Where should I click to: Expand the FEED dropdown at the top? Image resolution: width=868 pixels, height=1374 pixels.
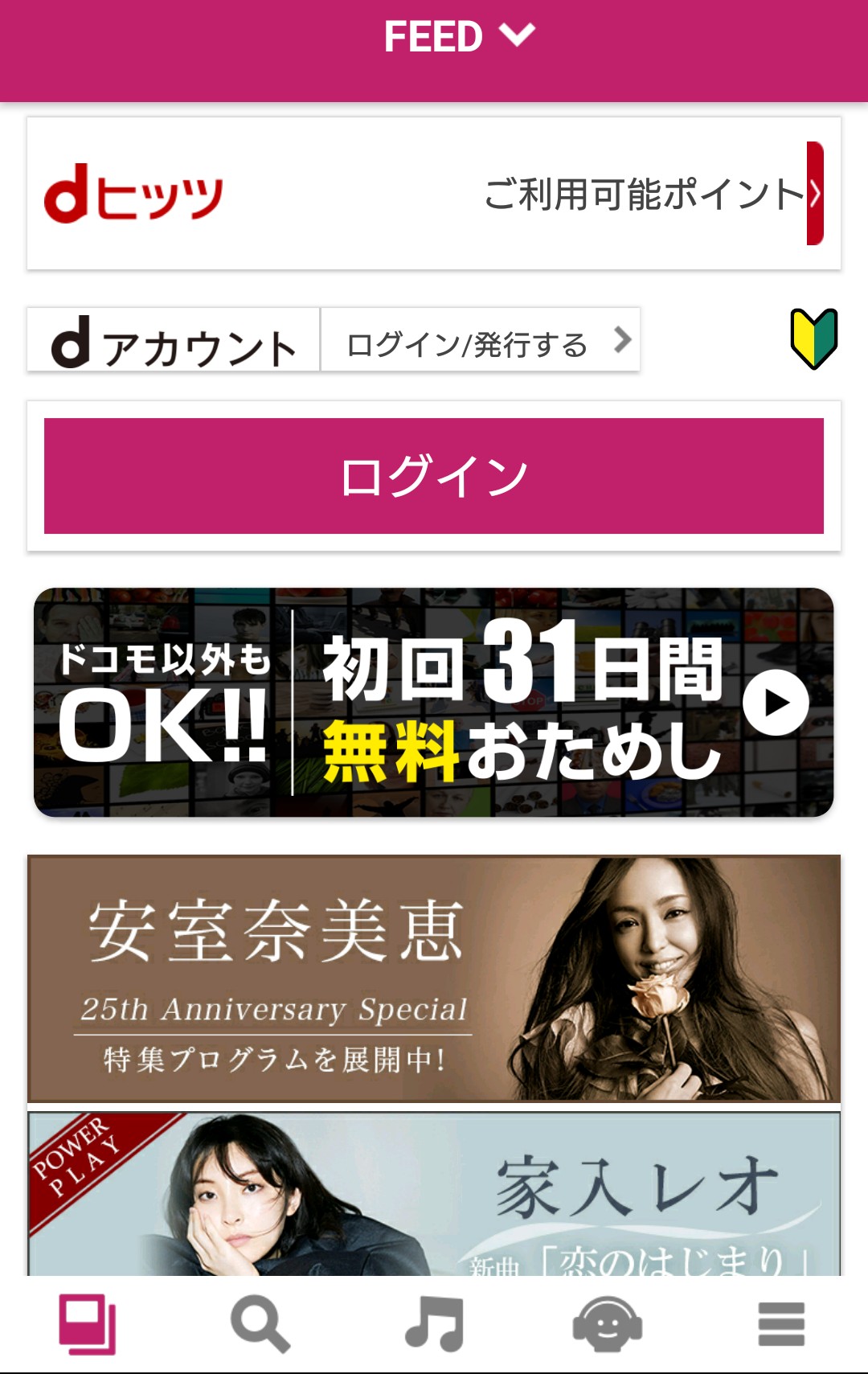(459, 37)
